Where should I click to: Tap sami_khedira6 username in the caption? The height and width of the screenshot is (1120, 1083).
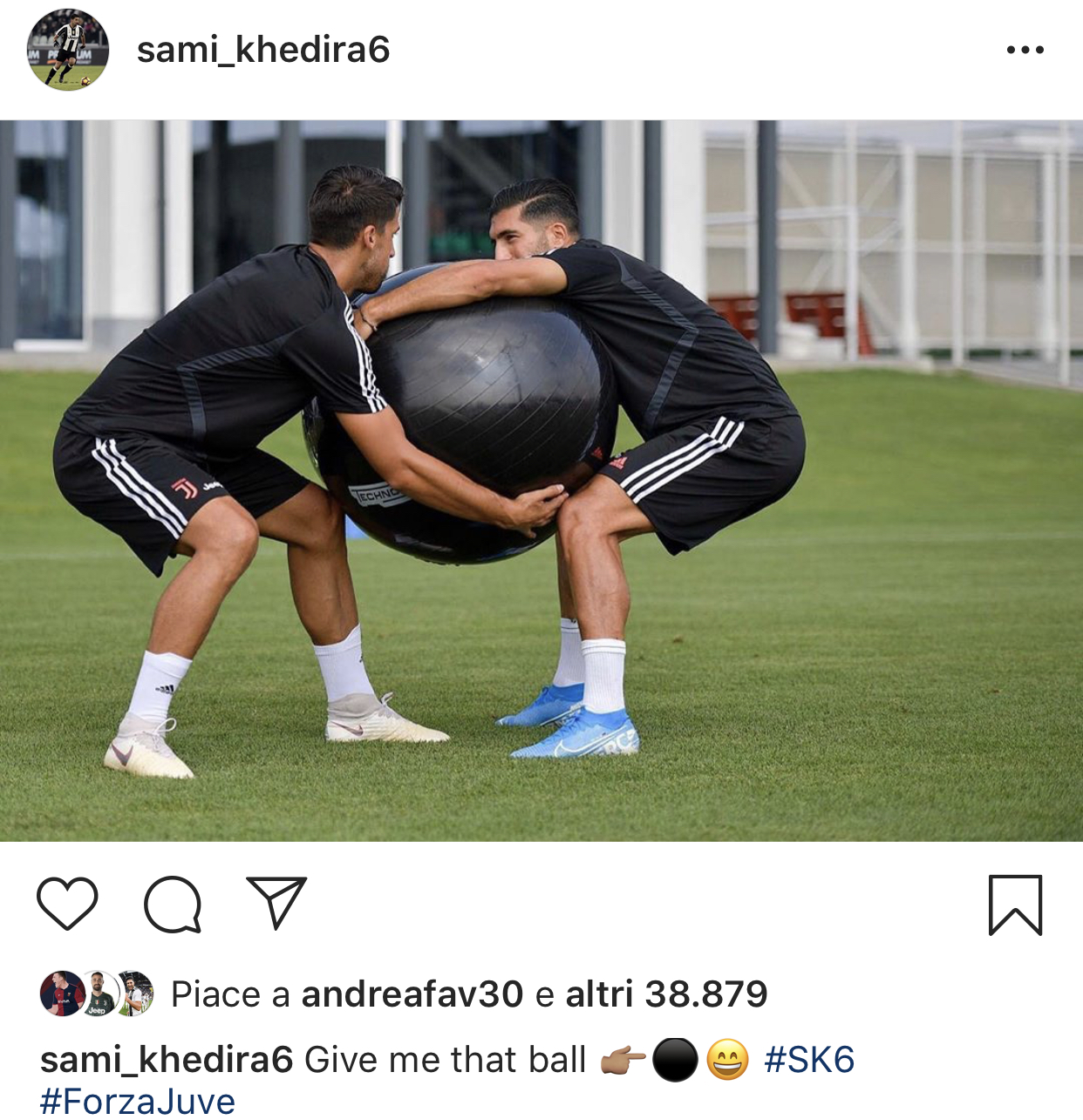166,1060
